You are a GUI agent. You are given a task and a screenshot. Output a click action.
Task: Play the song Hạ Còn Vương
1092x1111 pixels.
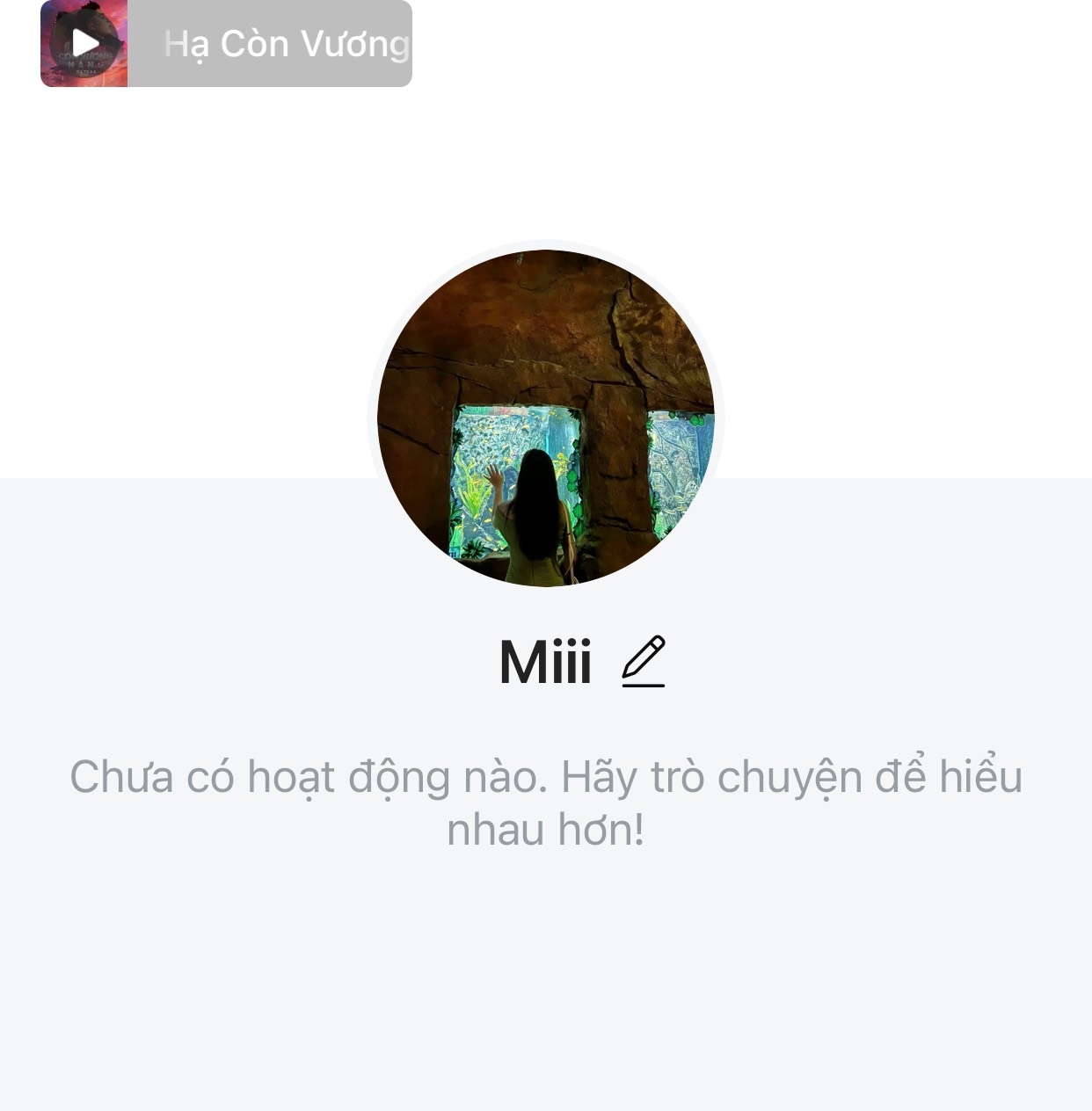[x=84, y=43]
